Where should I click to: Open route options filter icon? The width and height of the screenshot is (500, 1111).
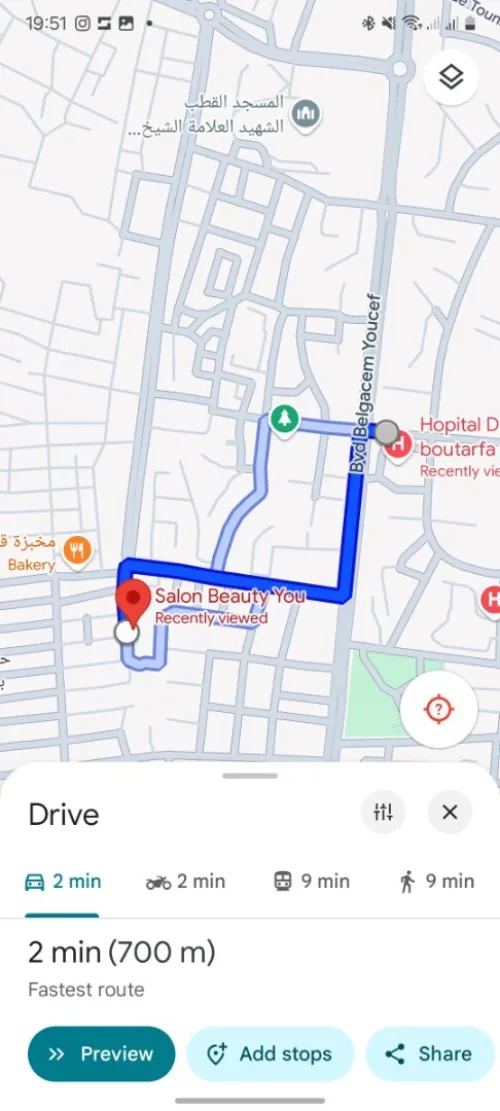pos(383,812)
